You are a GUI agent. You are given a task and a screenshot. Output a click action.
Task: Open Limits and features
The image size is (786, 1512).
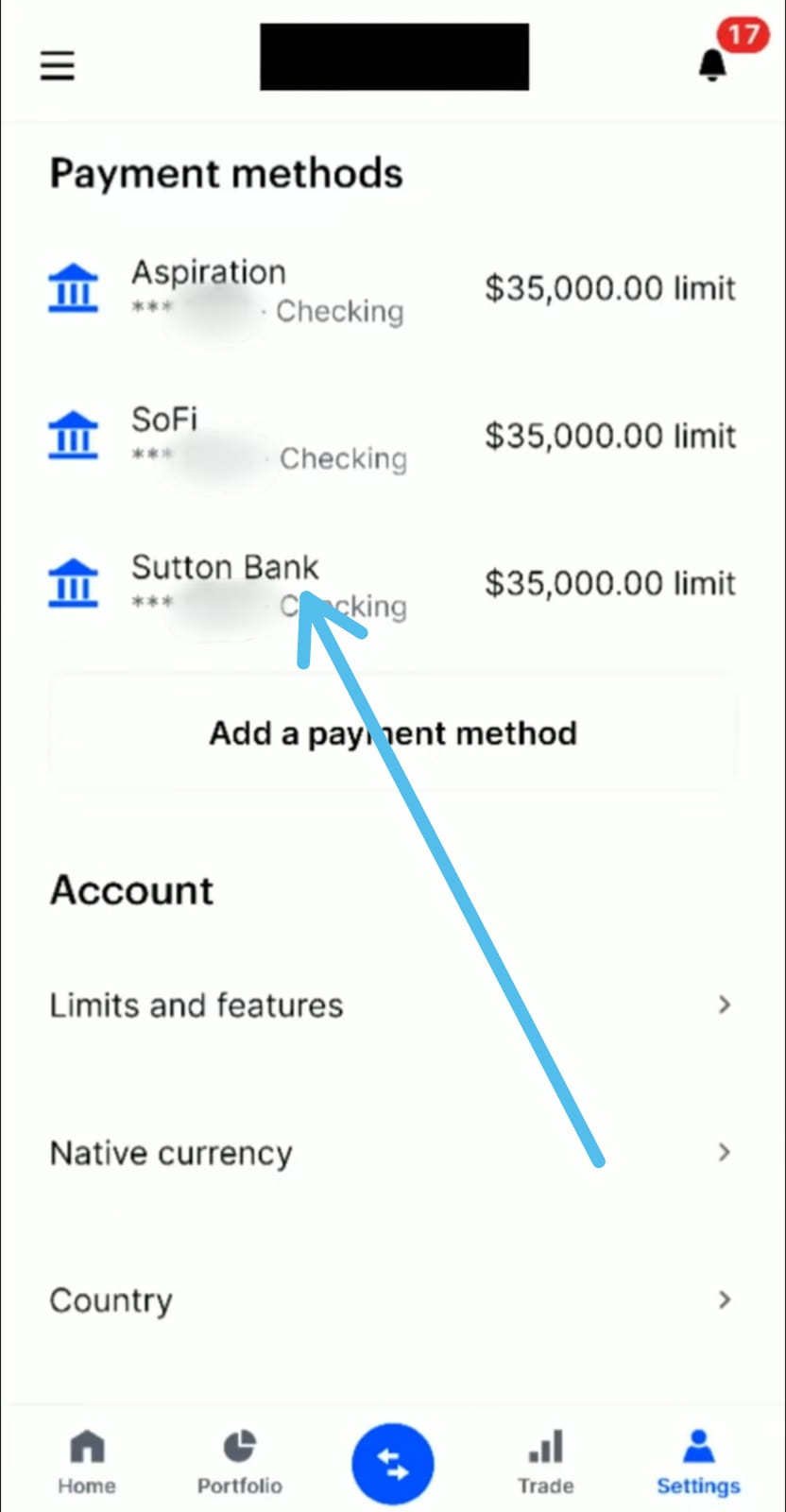click(x=392, y=1005)
